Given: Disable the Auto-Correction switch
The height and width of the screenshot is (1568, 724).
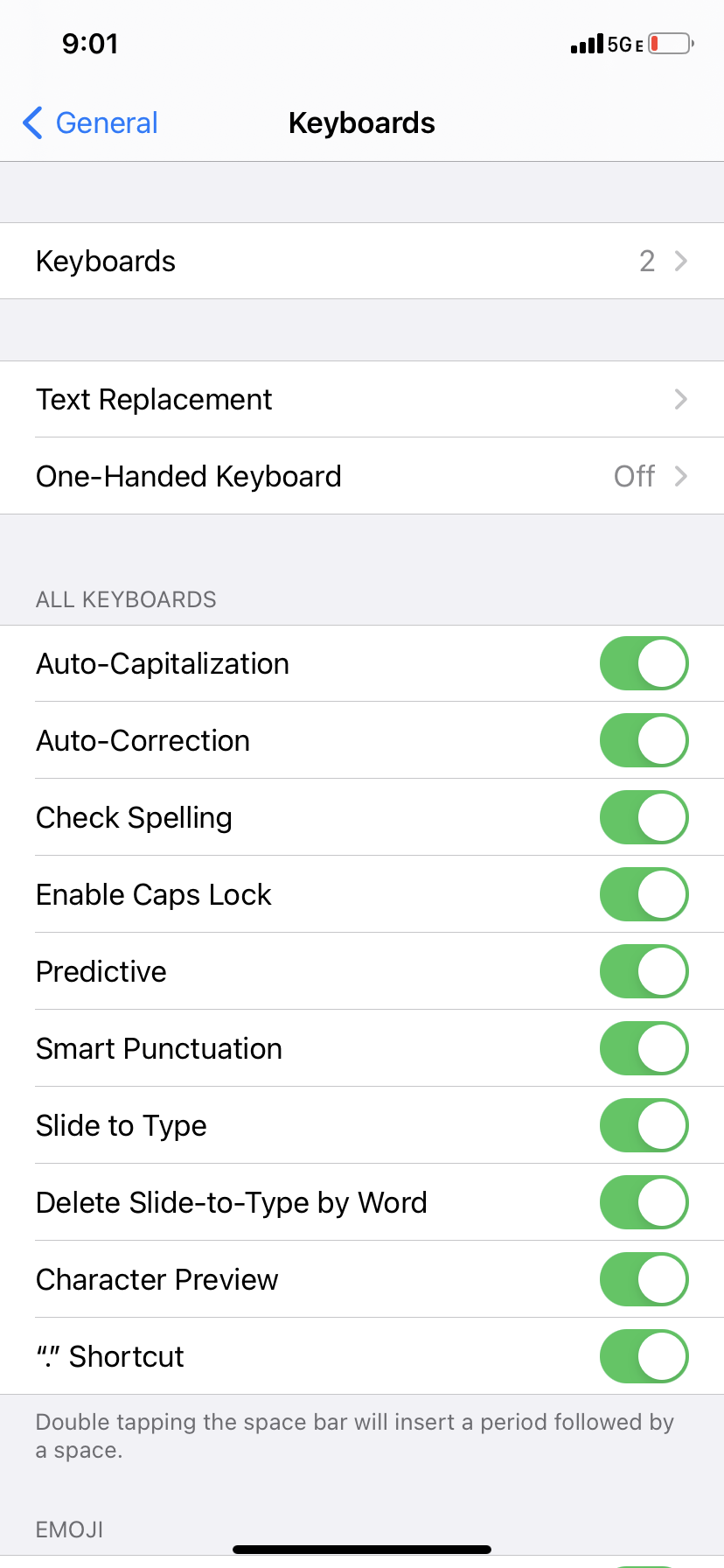Looking at the screenshot, I should (644, 740).
